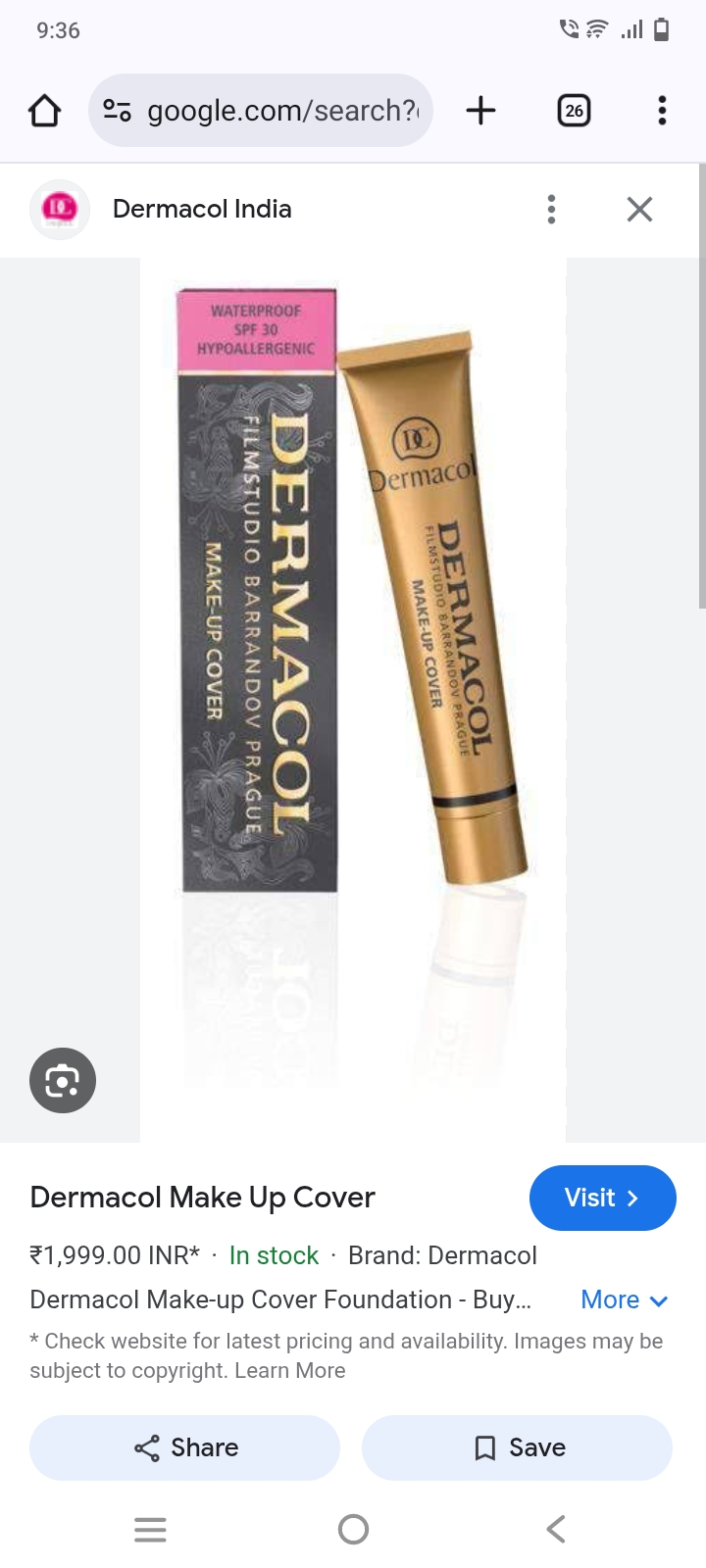Screen dimensions: 706x1568
Task: Share this Dermacol product image
Action: [x=185, y=1447]
